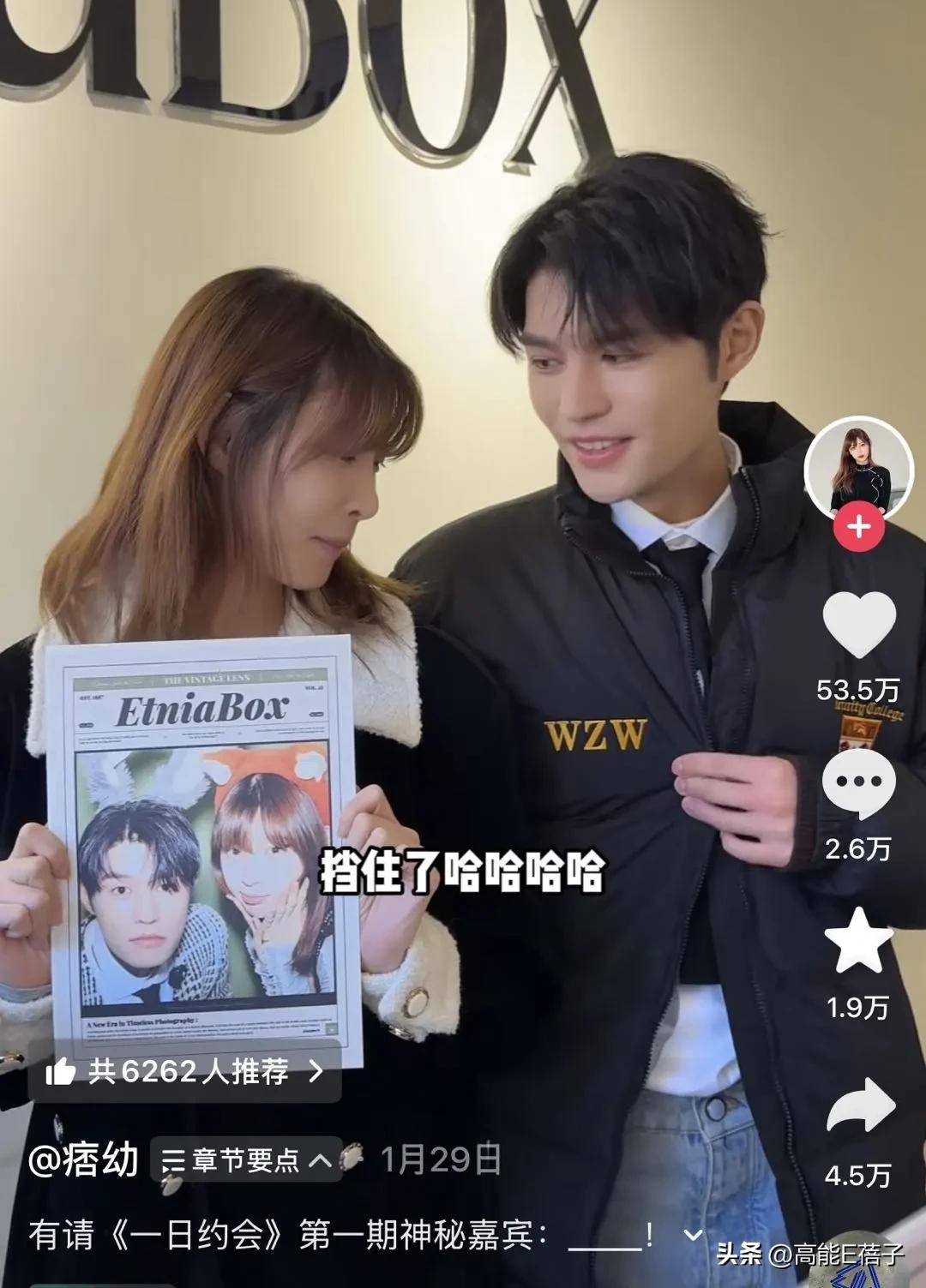Expand the full video caption
This screenshot has height=1288, width=926.
pos(692,1235)
